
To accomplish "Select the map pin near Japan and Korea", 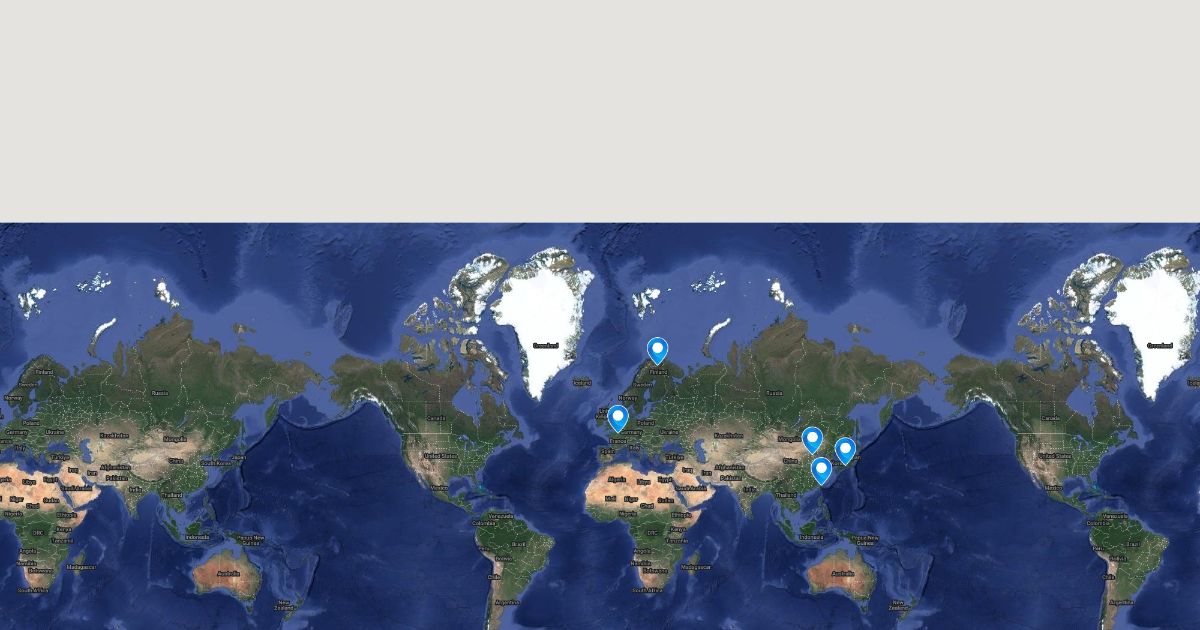I will [x=845, y=451].
